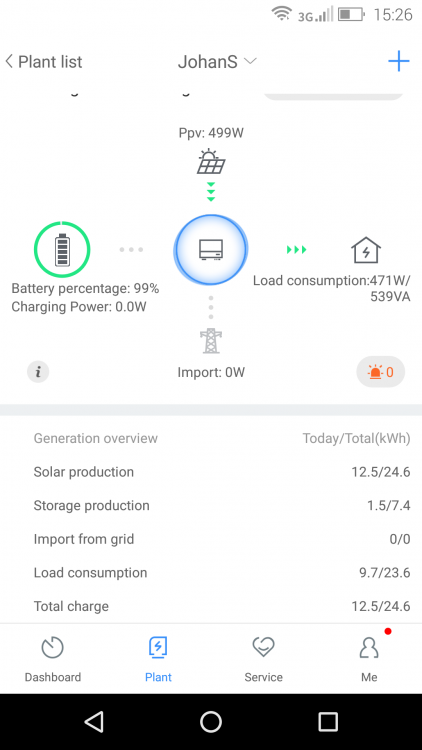The width and height of the screenshot is (422, 750).
Task: Tap the inverter icon in center
Action: (x=211, y=249)
